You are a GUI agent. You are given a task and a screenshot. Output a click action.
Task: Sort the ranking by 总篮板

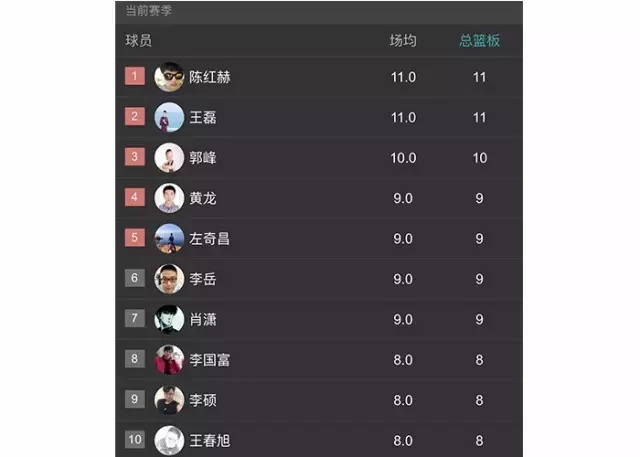coord(479,41)
